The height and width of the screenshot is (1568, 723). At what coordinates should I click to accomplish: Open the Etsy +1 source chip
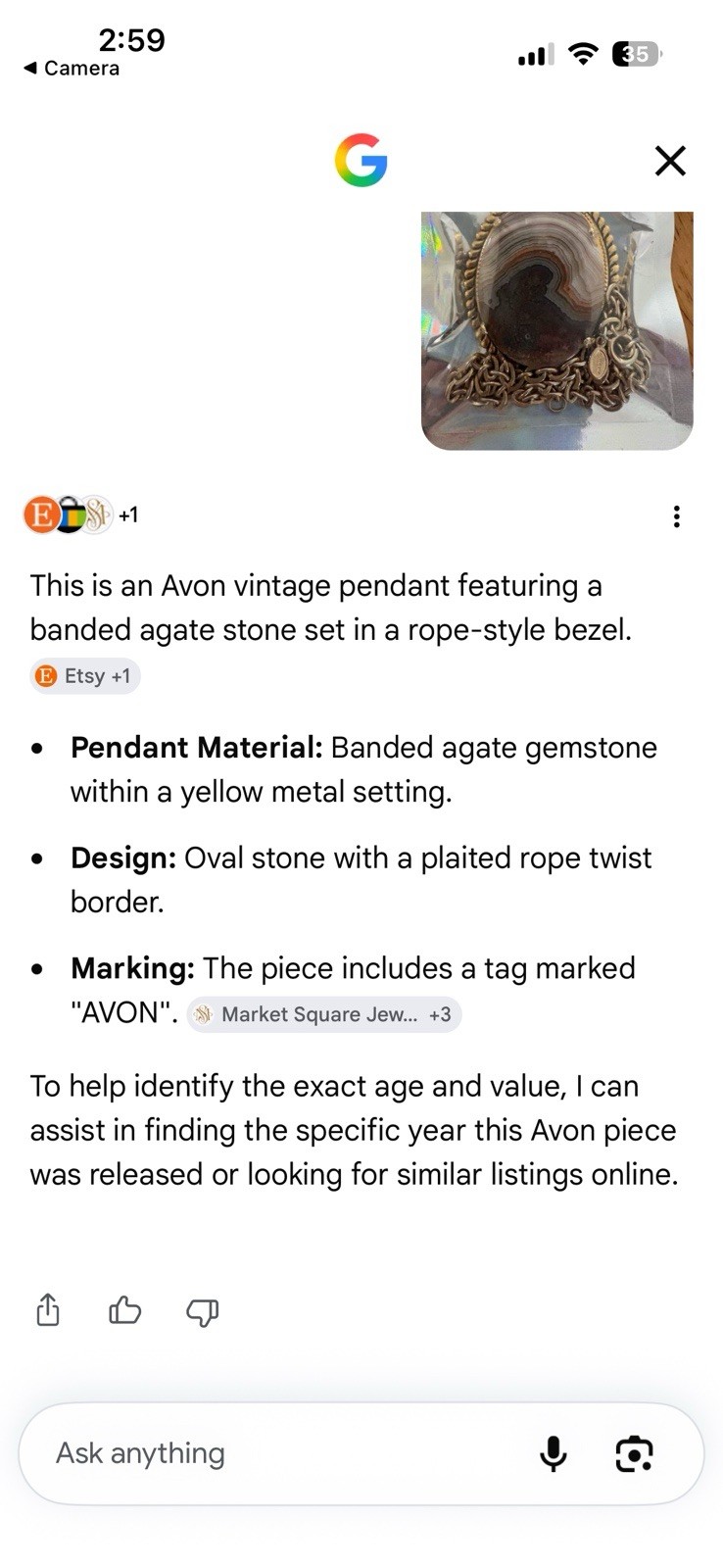(x=84, y=676)
